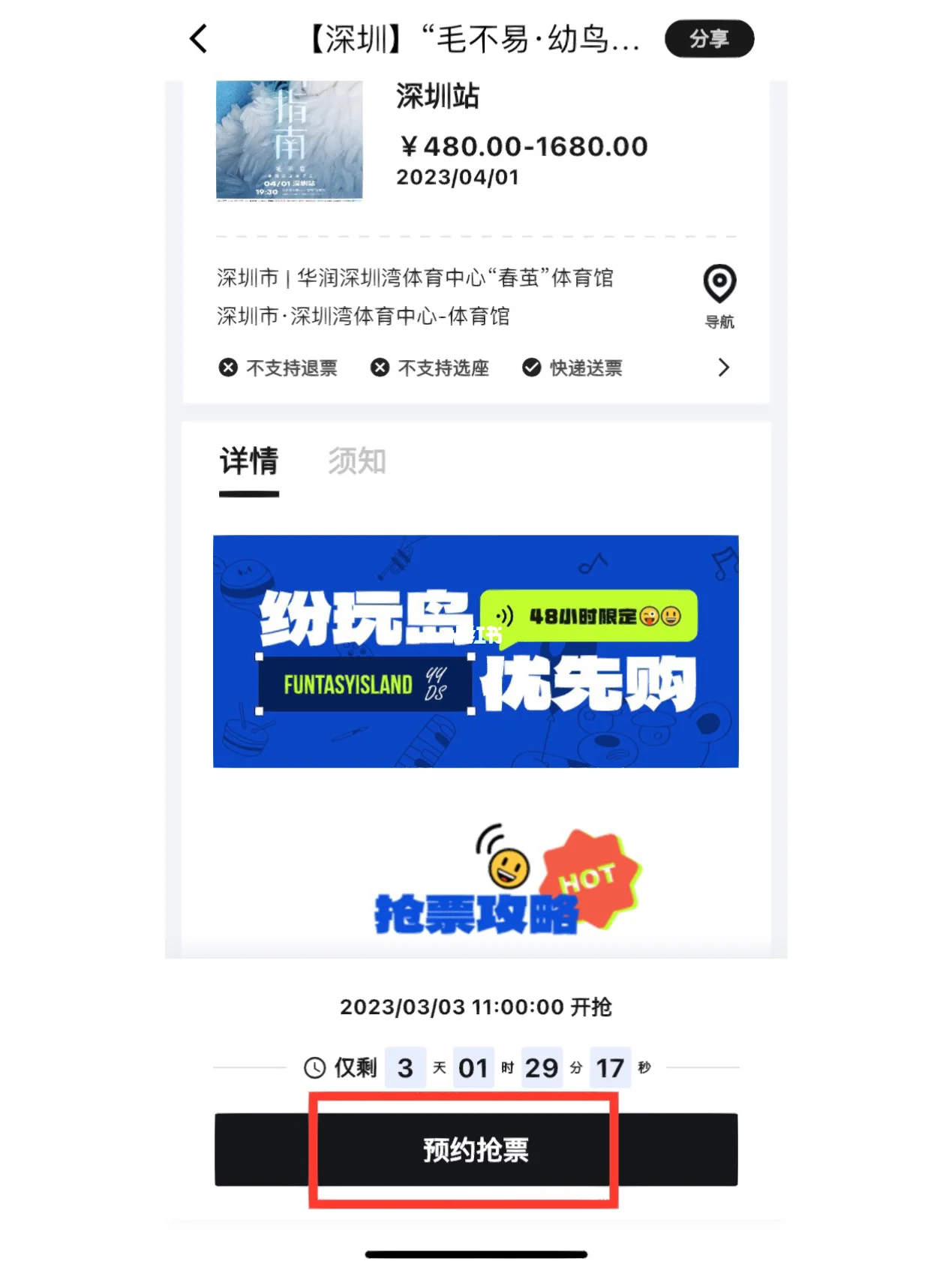This screenshot has width=952, height=1270.
Task: Open 导航 navigation to the venue
Action: [x=719, y=296]
